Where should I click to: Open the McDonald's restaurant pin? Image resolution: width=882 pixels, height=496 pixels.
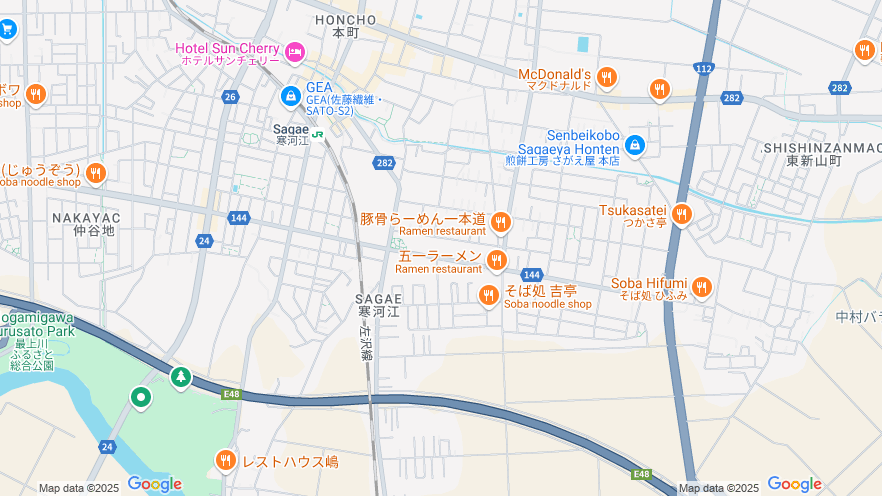tap(606, 77)
